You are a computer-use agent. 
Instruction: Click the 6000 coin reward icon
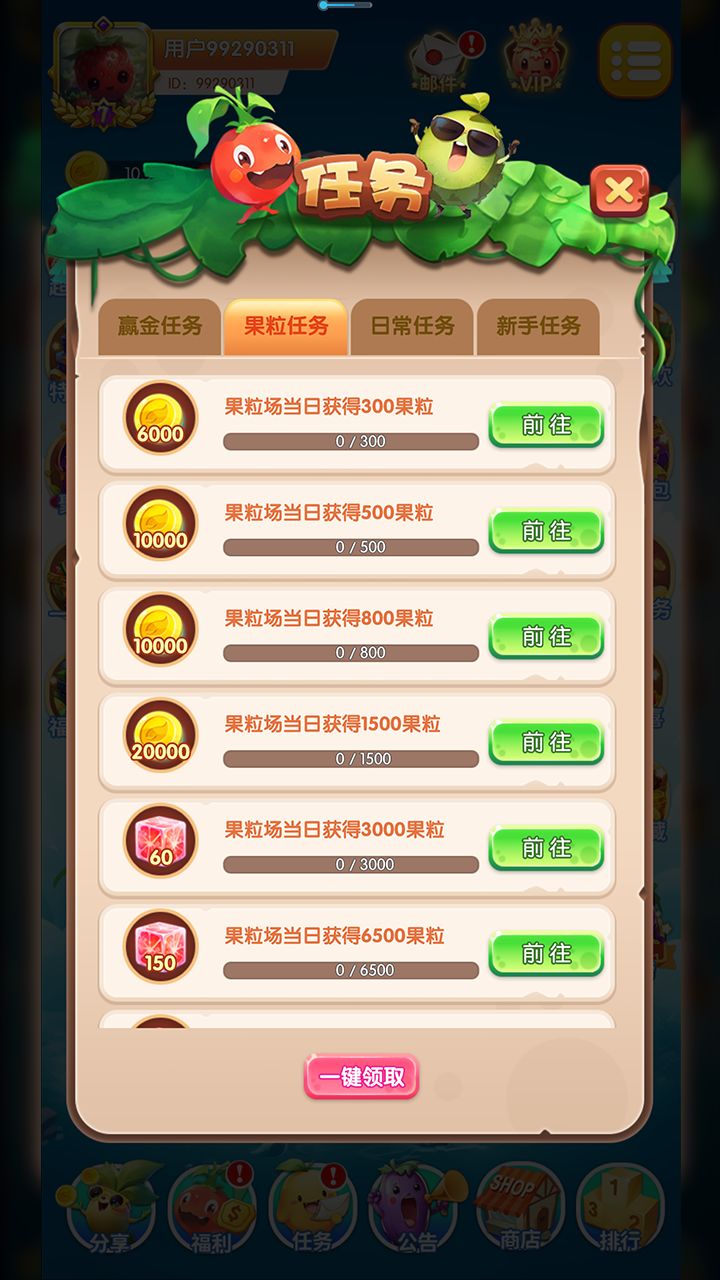pyautogui.click(x=159, y=422)
